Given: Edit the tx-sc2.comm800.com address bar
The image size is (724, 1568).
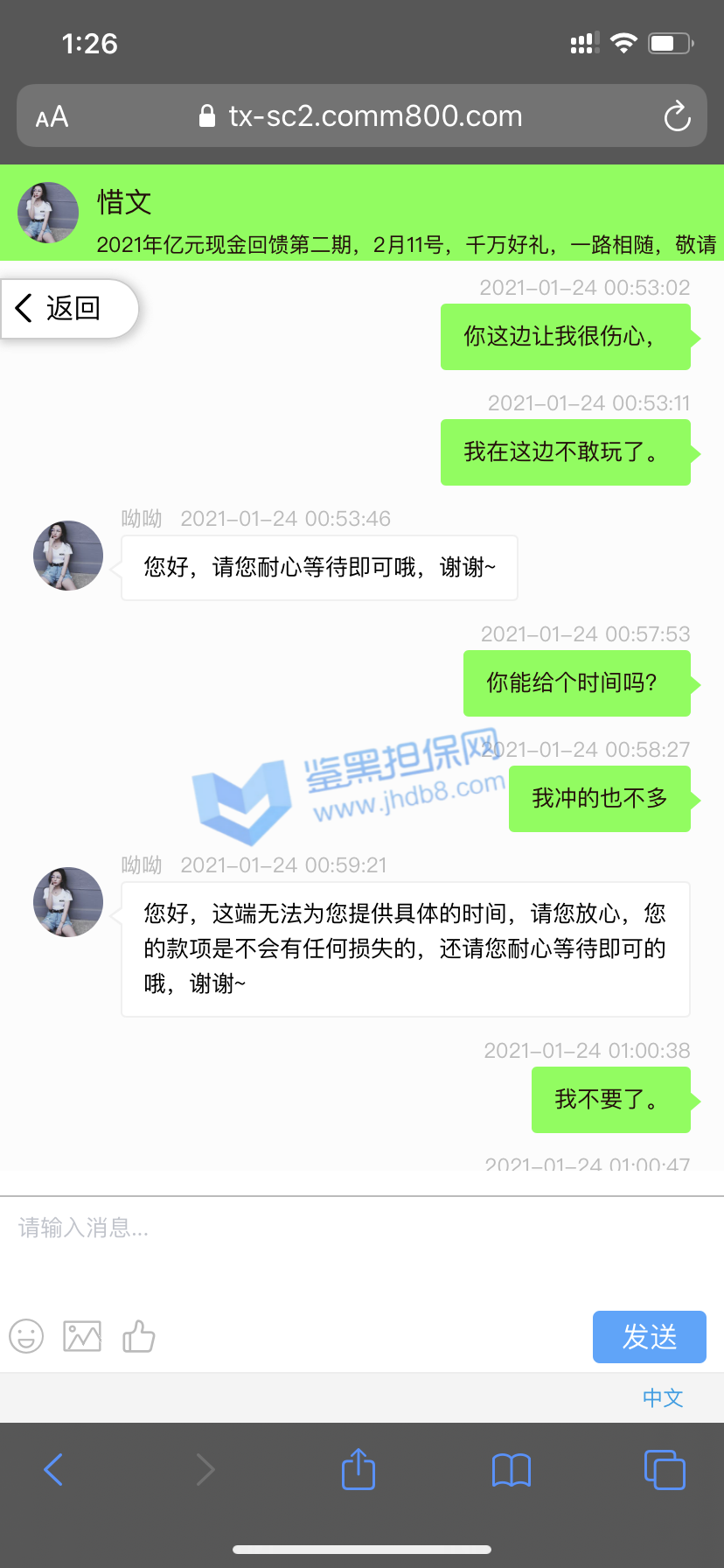Looking at the screenshot, I should (x=362, y=116).
